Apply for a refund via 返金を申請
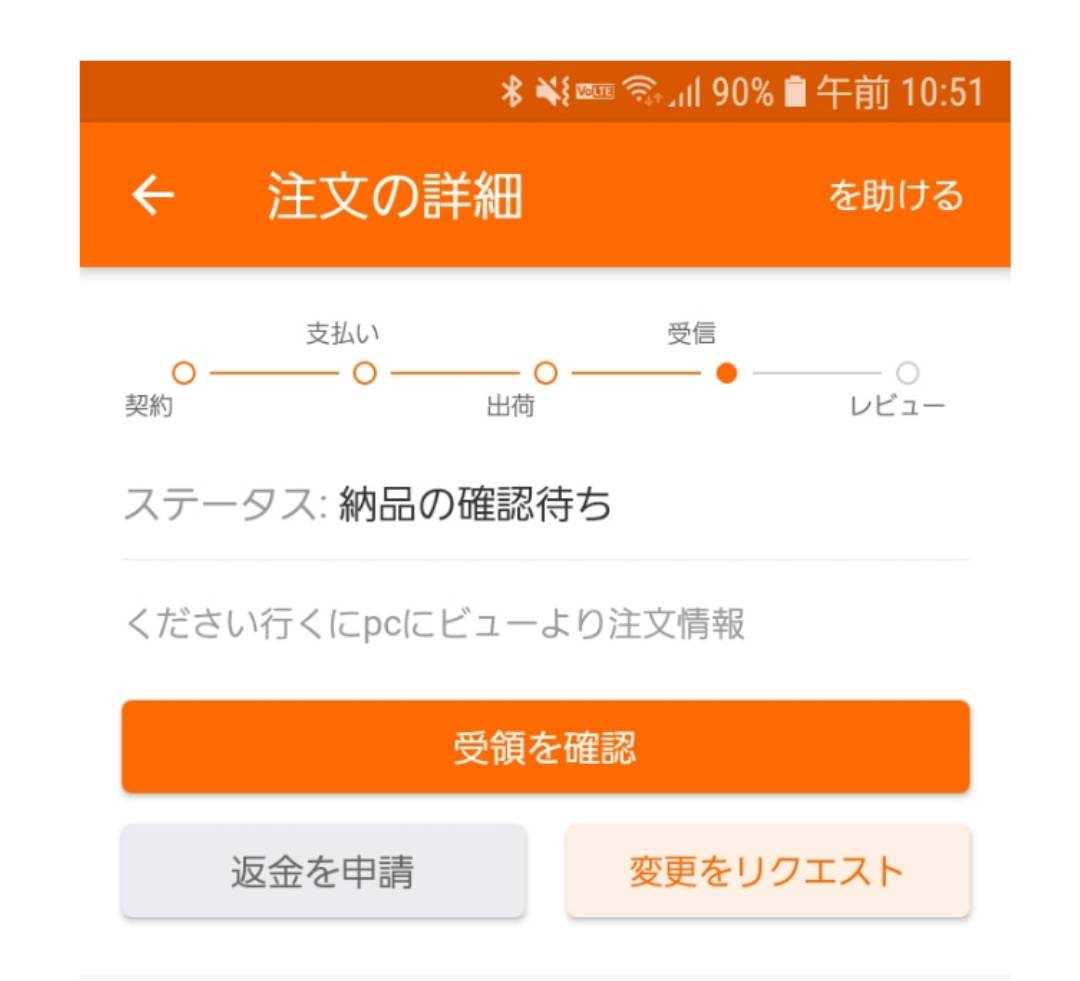Screen dimensions: 1080x981 pyautogui.click(x=323, y=872)
